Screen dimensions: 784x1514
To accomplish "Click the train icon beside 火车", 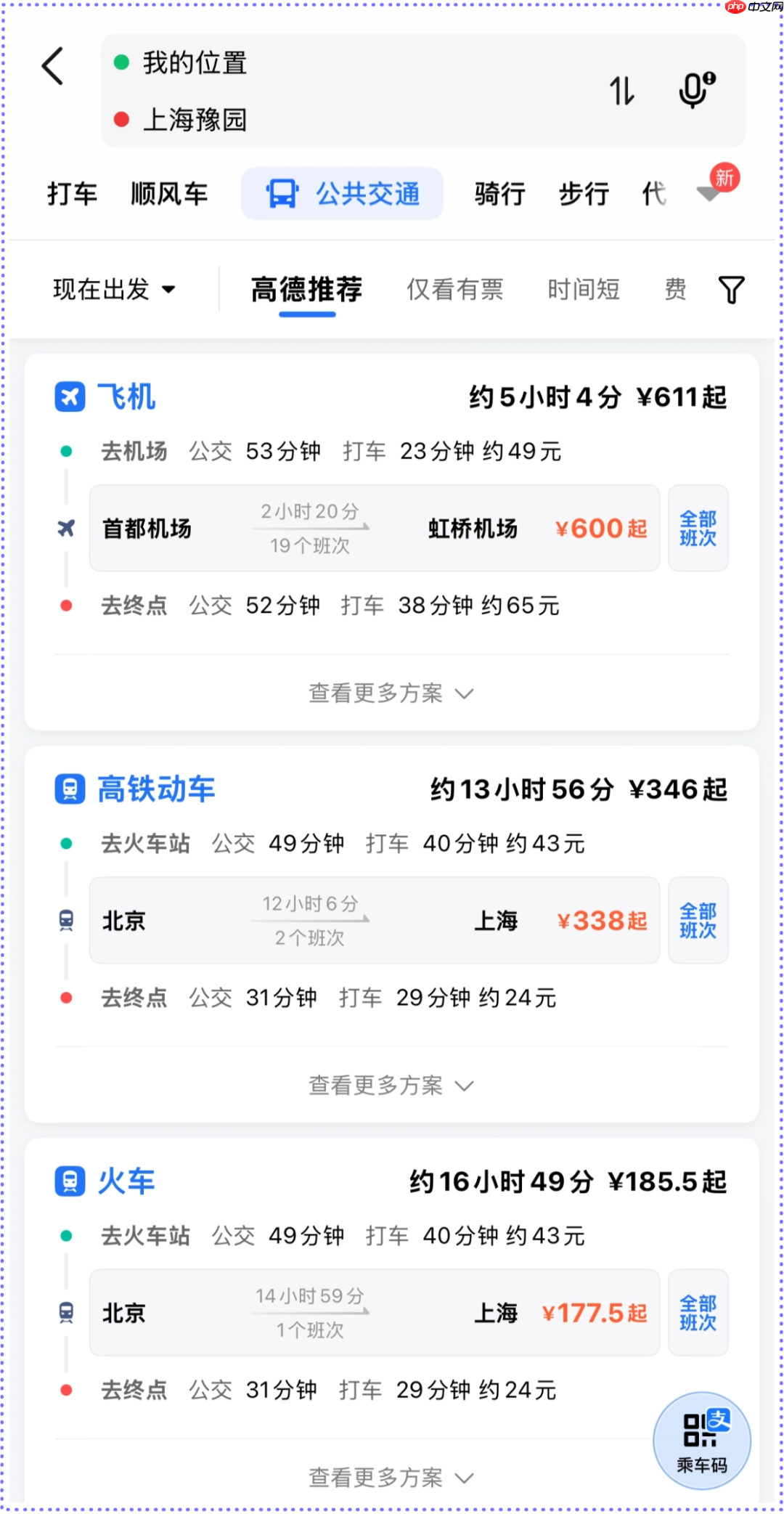I will click(69, 1181).
